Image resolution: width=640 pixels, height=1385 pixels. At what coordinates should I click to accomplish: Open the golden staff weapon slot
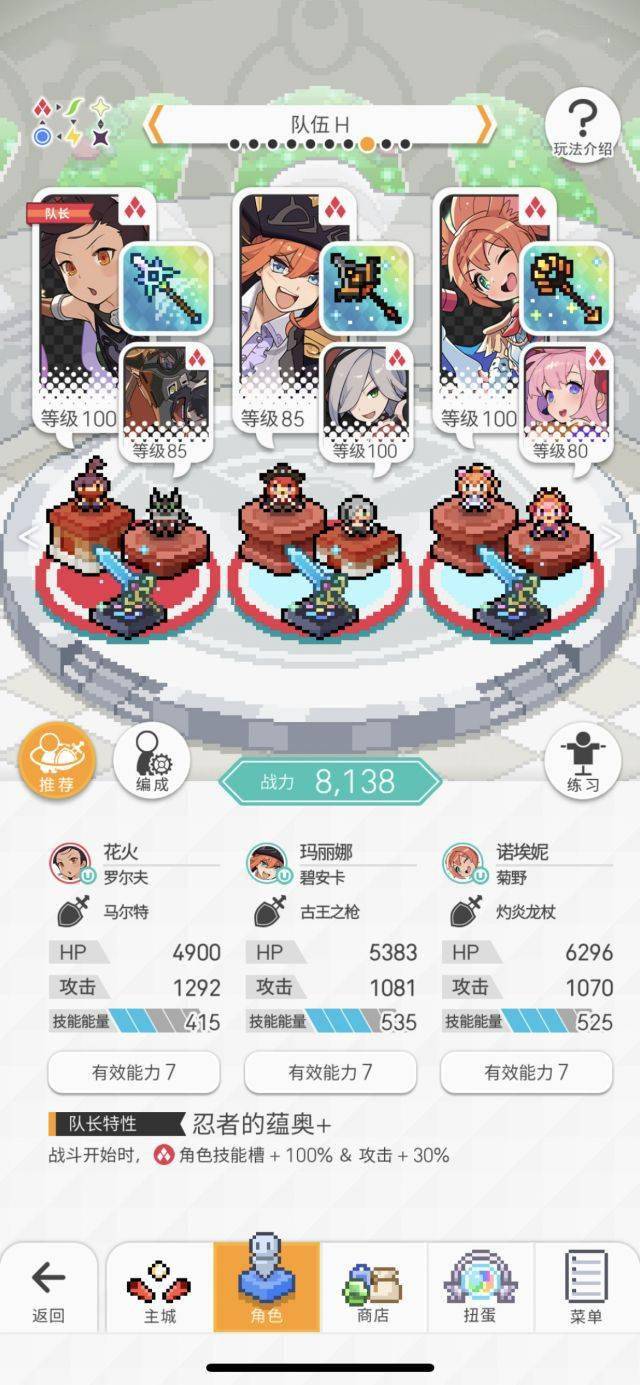pyautogui.click(x=566, y=289)
